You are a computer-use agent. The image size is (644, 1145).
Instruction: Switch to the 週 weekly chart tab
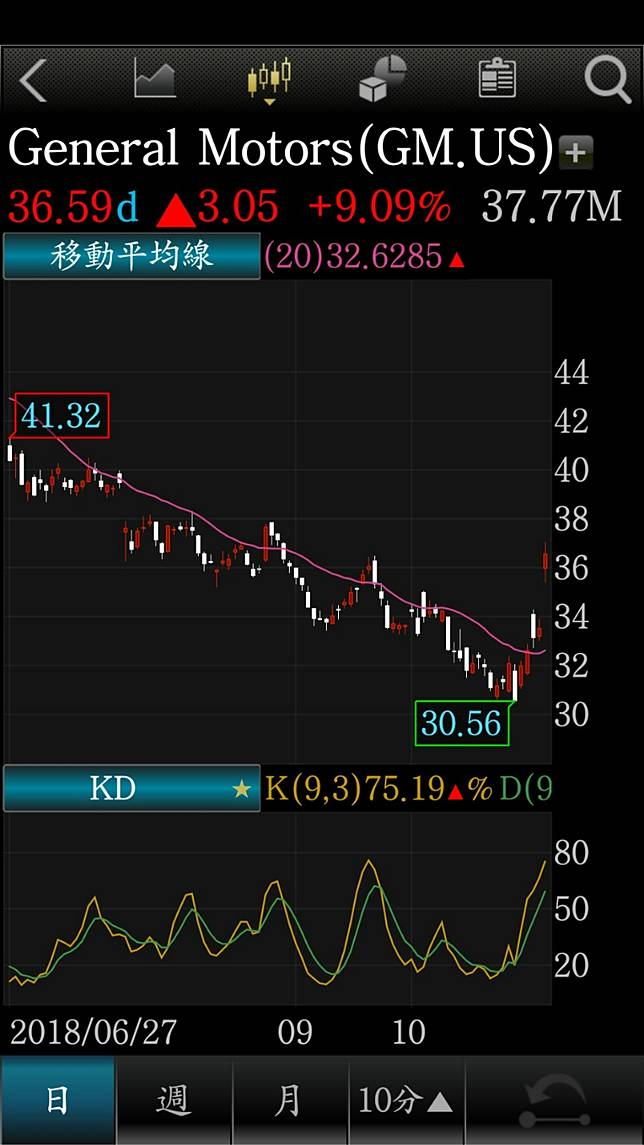(174, 1101)
